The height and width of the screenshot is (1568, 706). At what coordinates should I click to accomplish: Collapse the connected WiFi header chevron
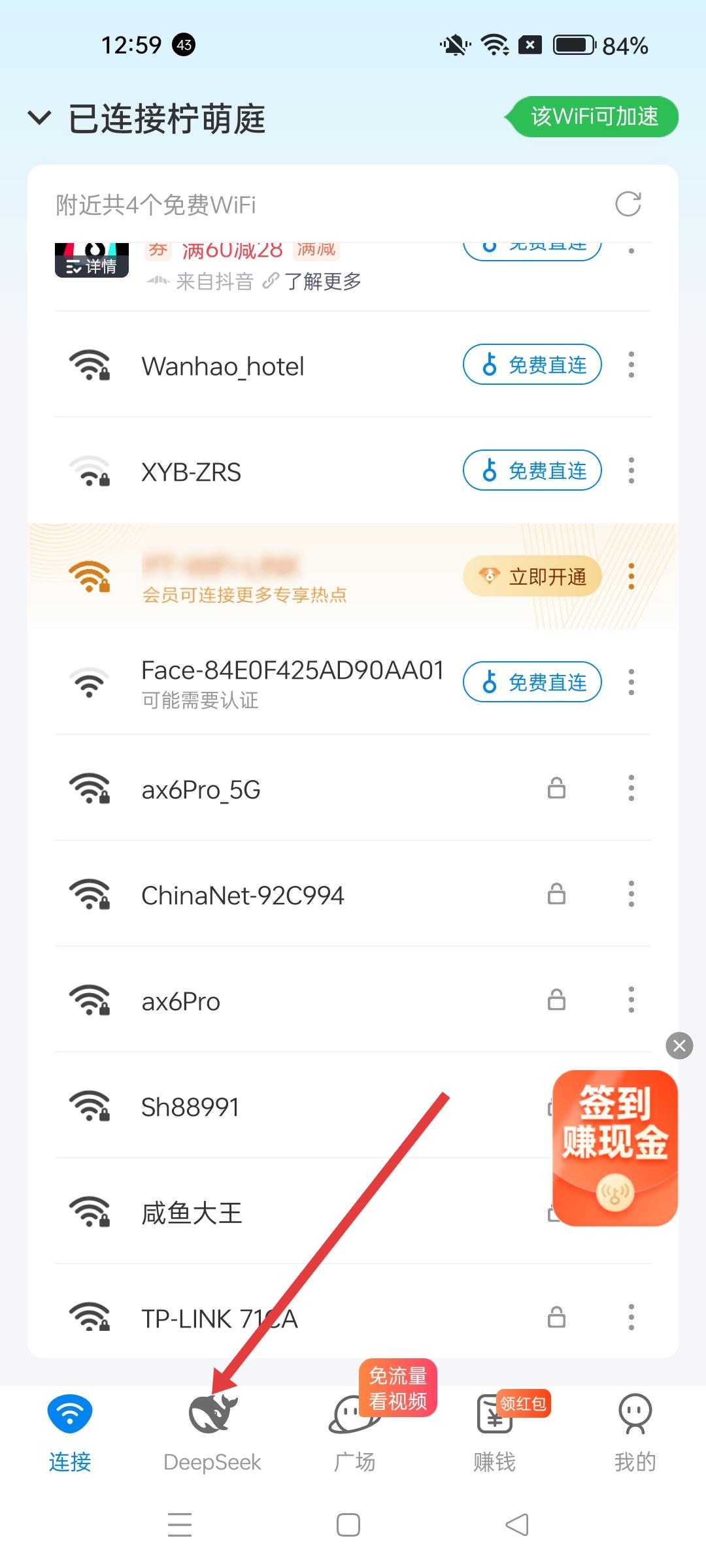39,118
